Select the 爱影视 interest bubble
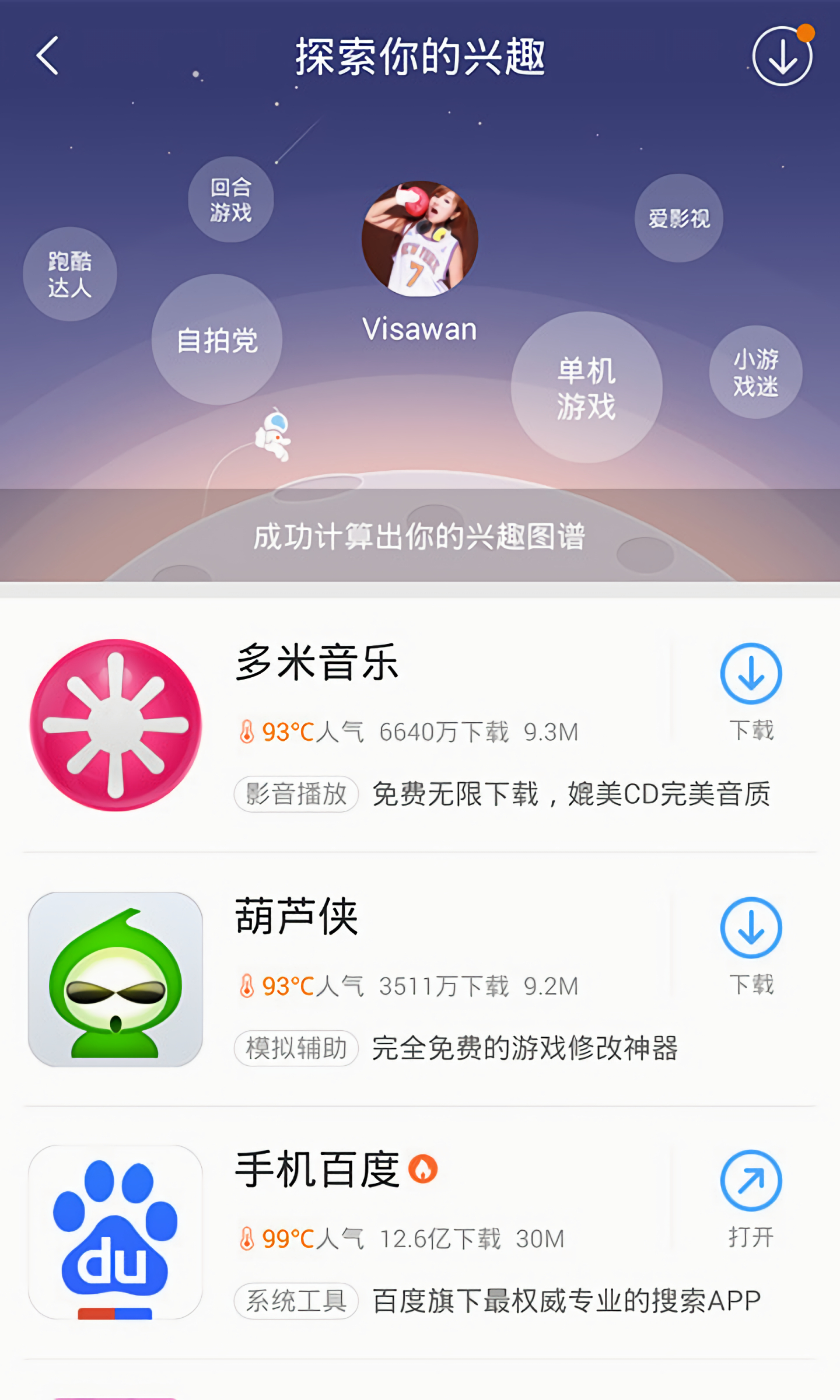This screenshot has width=840, height=1400. [680, 219]
